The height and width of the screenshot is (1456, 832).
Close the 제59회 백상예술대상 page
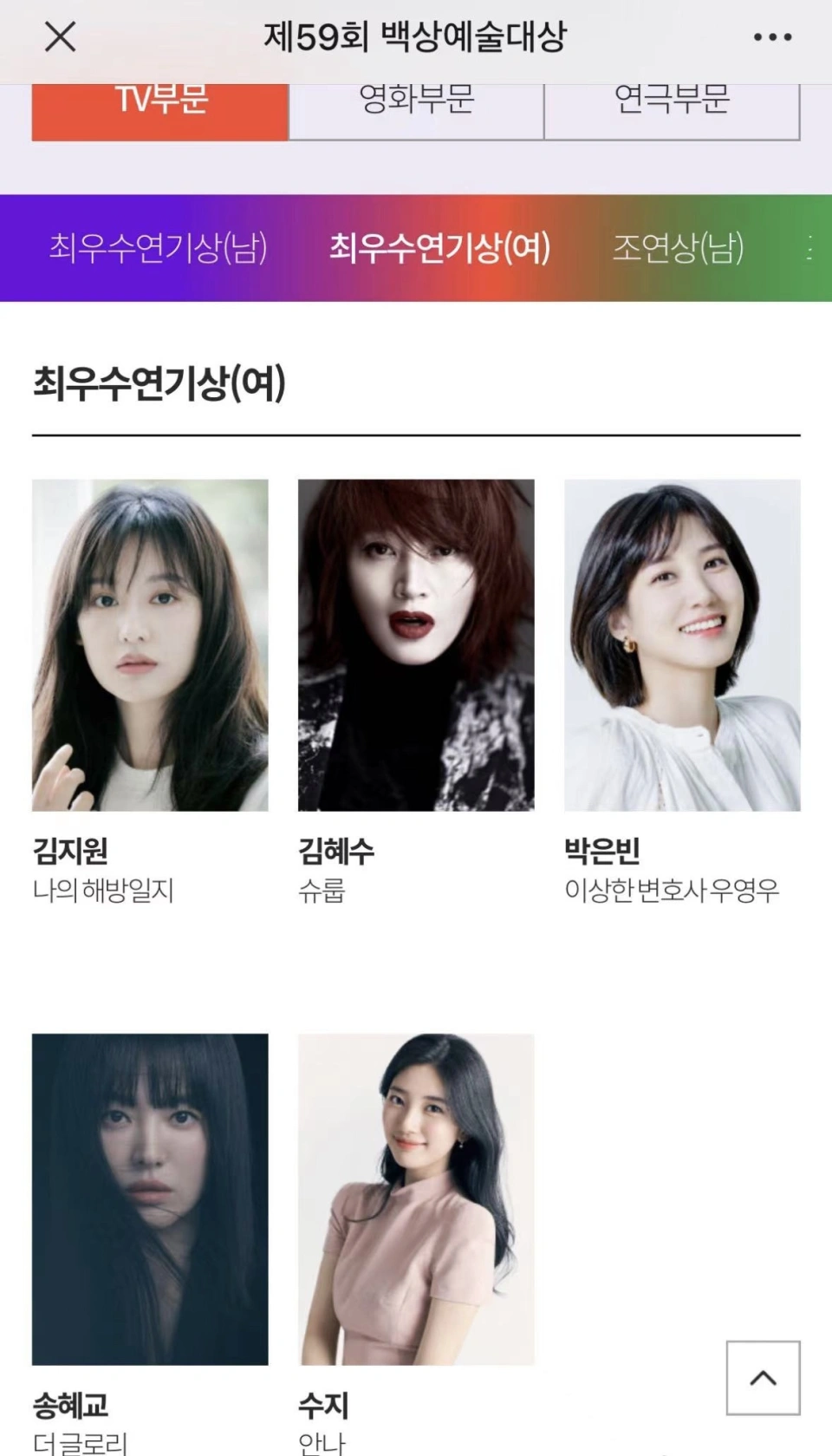coord(60,37)
